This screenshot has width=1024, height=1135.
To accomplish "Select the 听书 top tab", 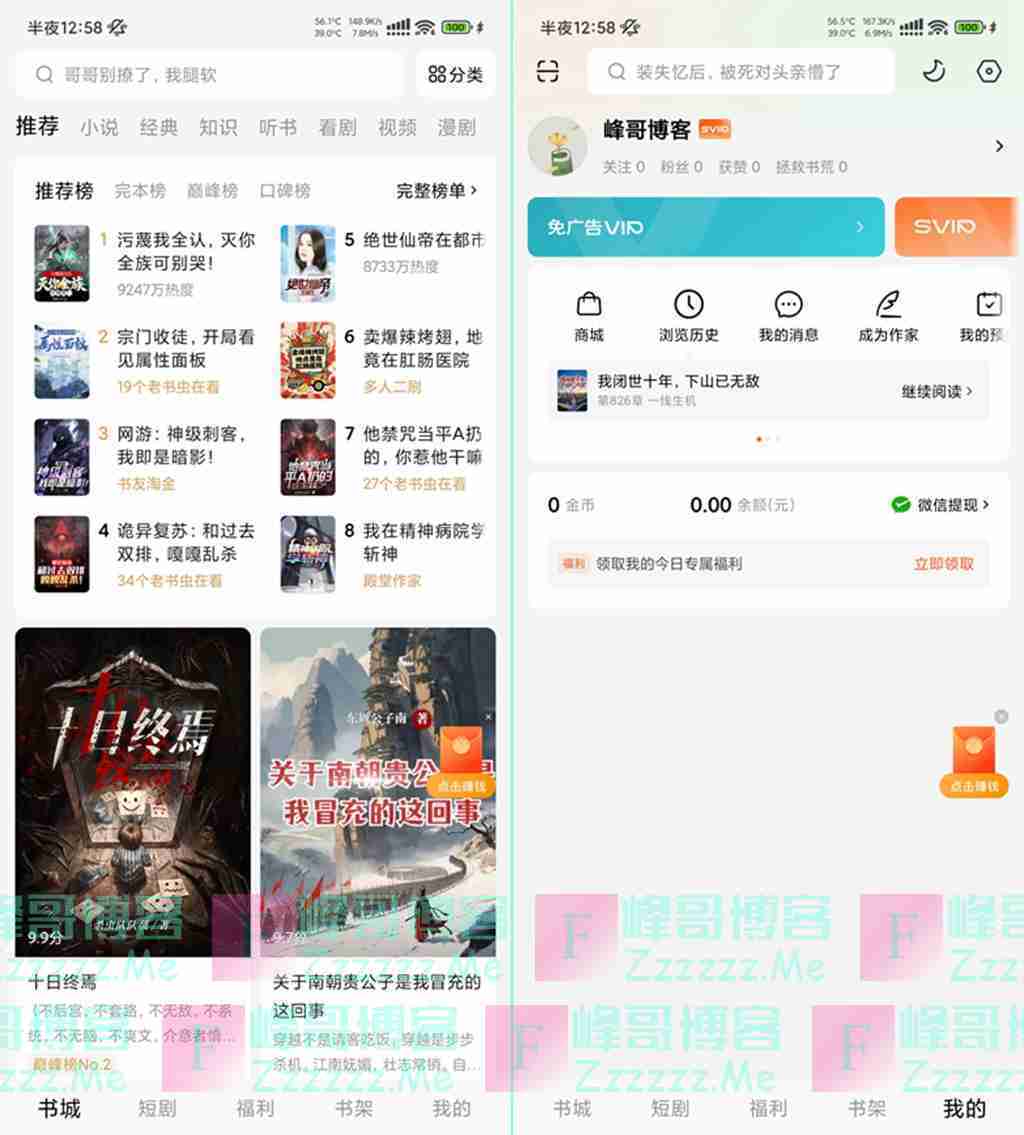I will click(x=277, y=127).
